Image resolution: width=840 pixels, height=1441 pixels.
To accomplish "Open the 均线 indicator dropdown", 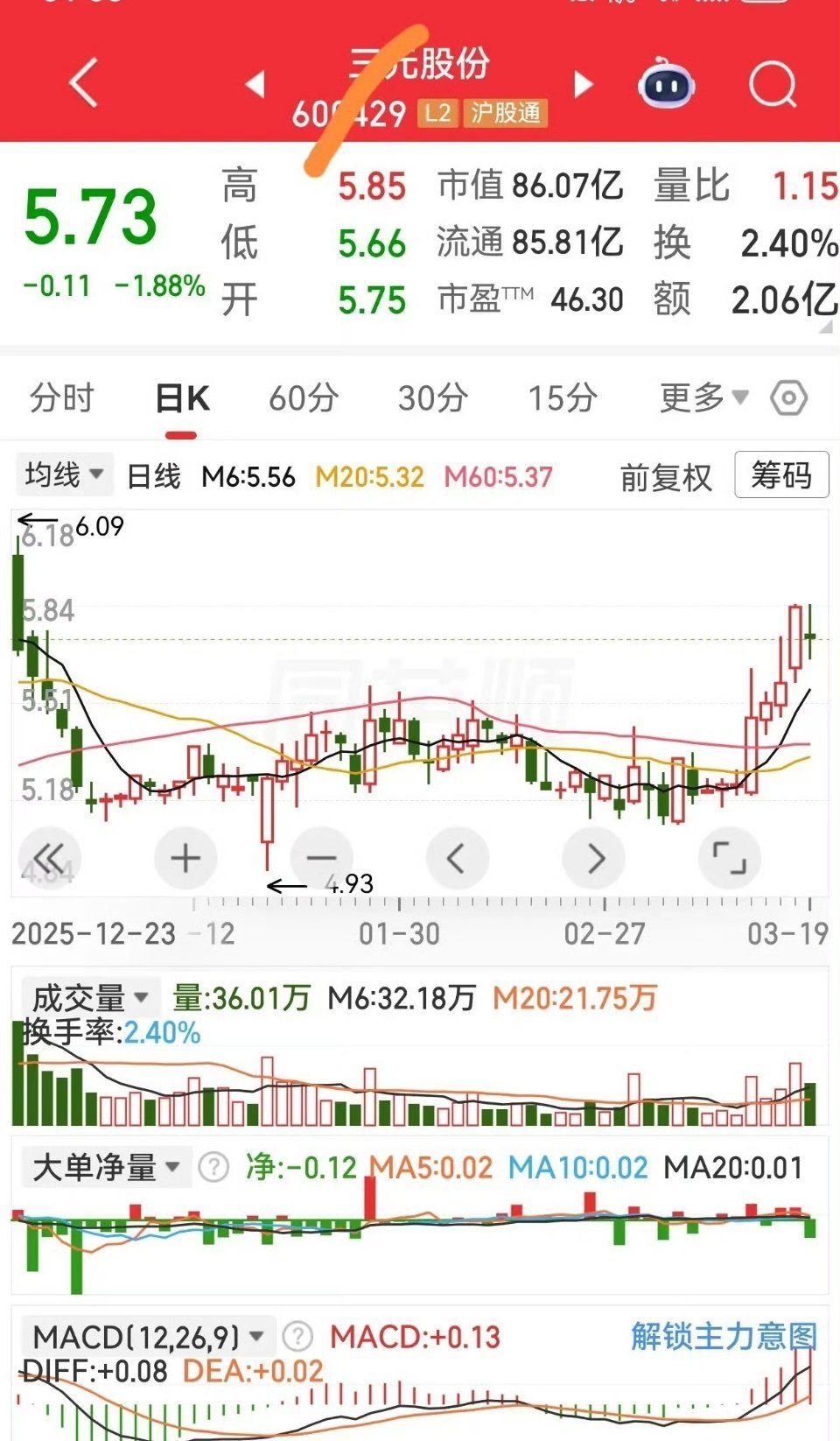I will pos(65,475).
